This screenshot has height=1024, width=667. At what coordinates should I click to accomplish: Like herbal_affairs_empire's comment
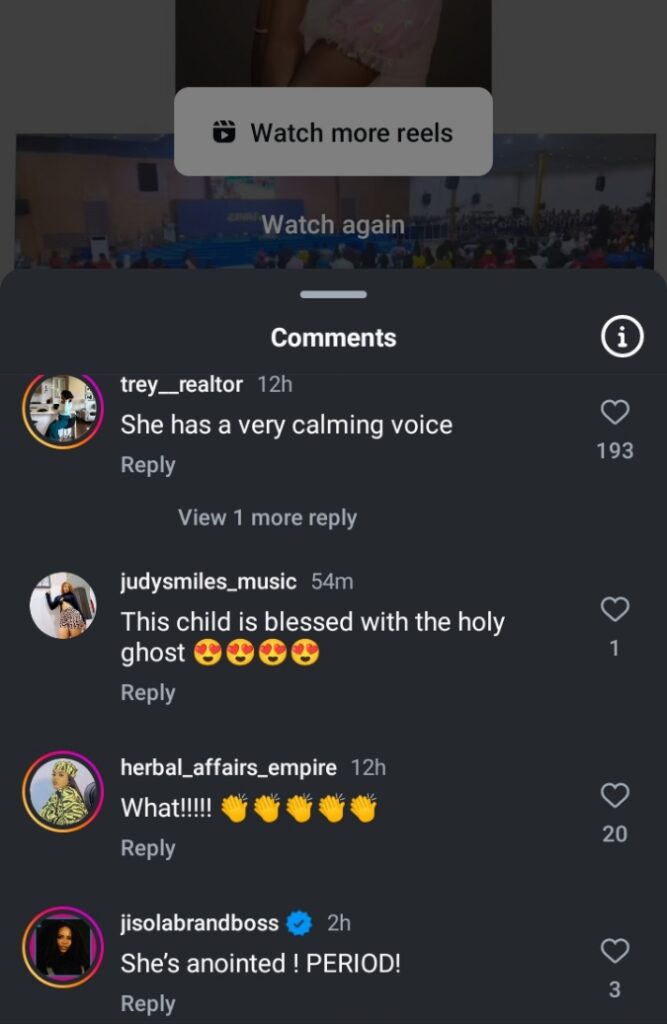click(614, 796)
